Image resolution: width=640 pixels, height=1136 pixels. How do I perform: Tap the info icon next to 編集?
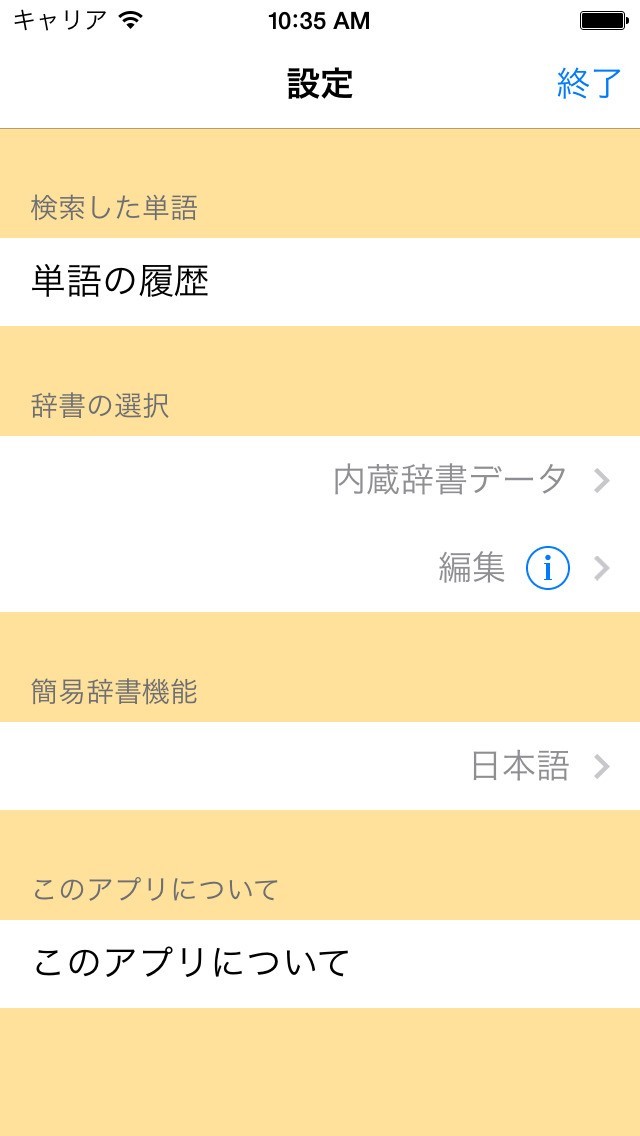(x=548, y=569)
